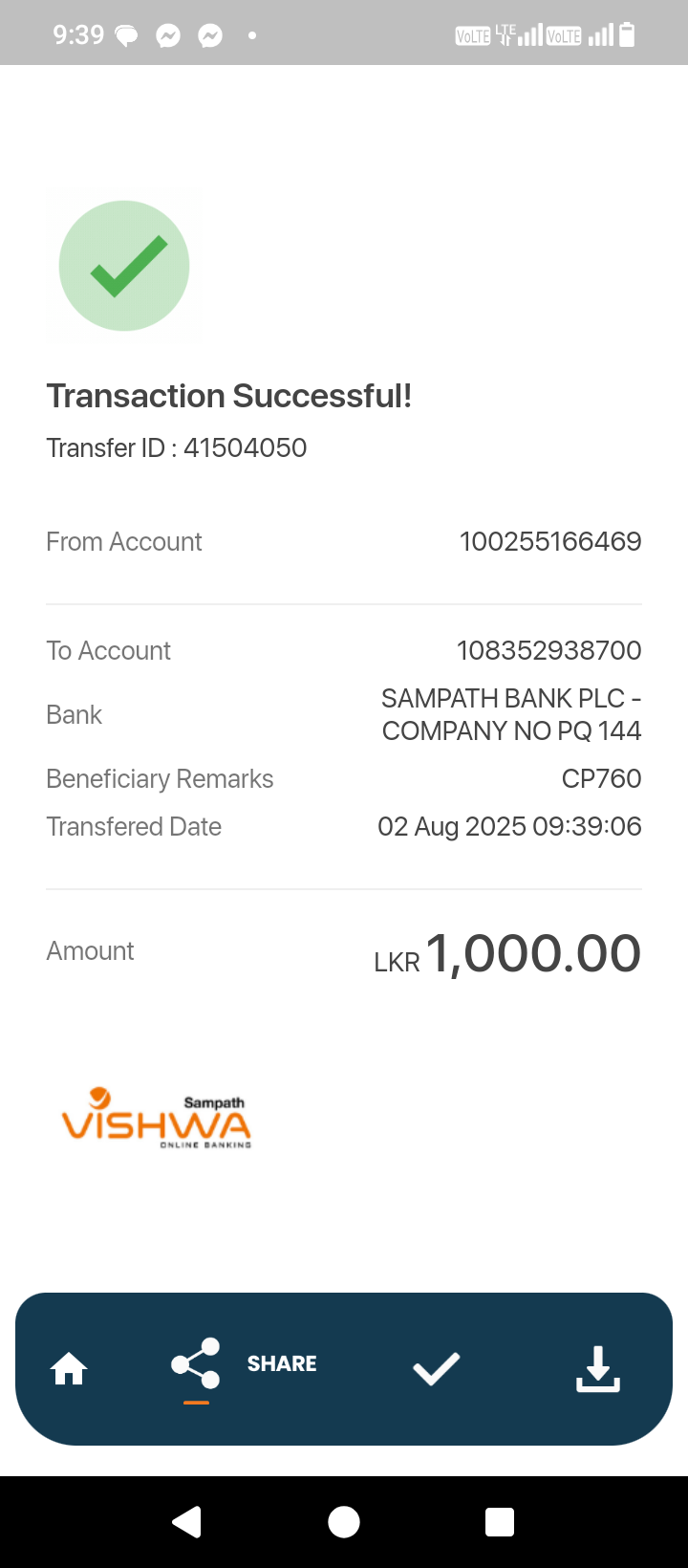688x1568 pixels.
Task: Tap the system back button
Action: point(187,1521)
